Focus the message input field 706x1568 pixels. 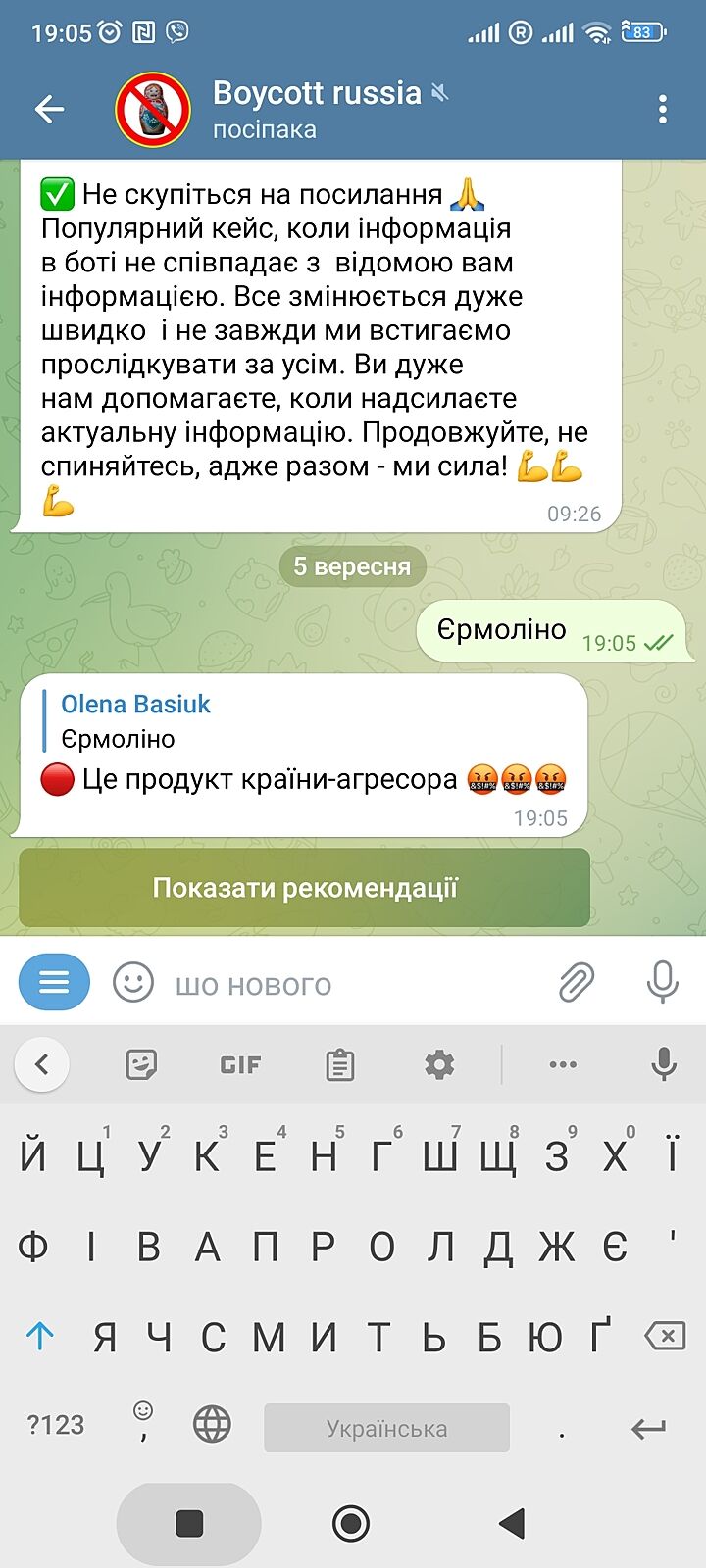pyautogui.click(x=343, y=984)
